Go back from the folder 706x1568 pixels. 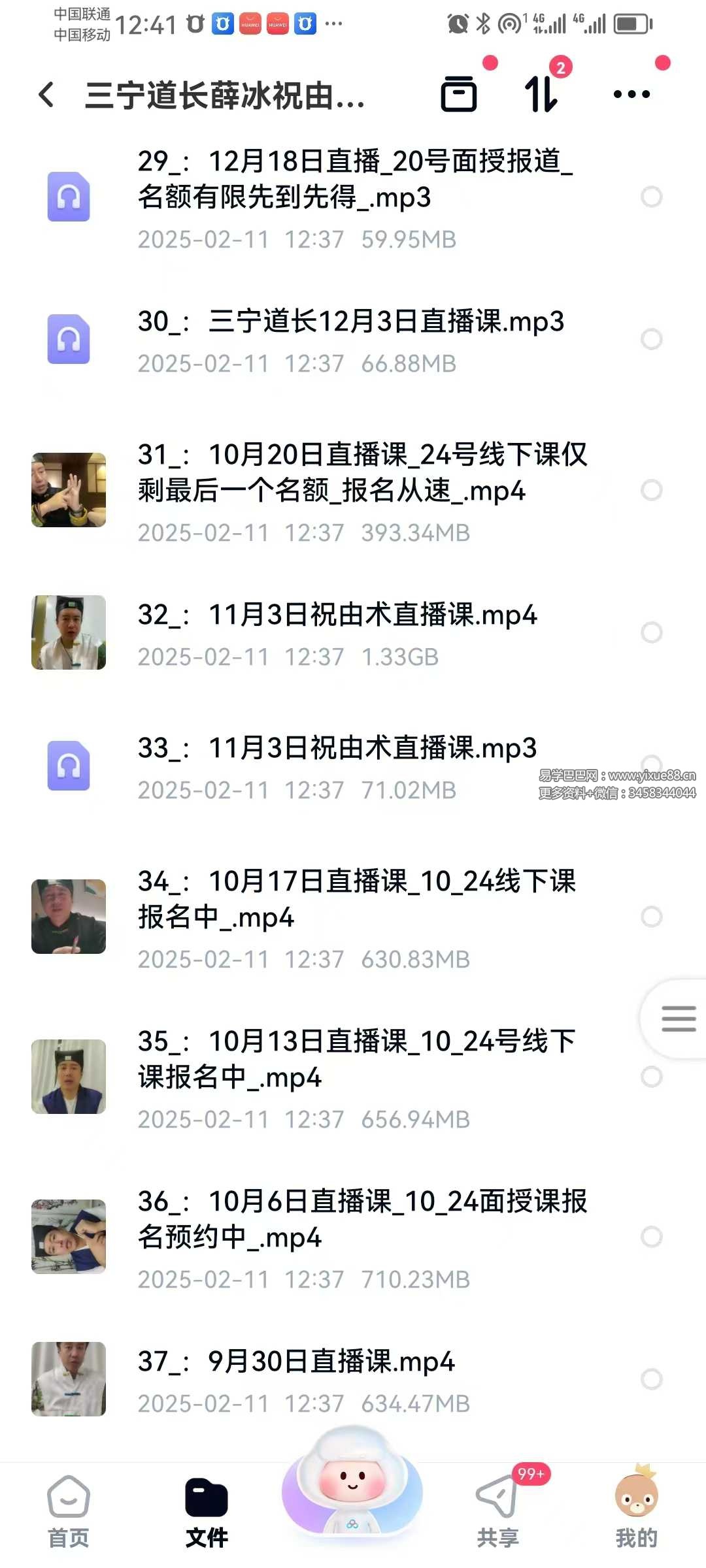(x=46, y=95)
